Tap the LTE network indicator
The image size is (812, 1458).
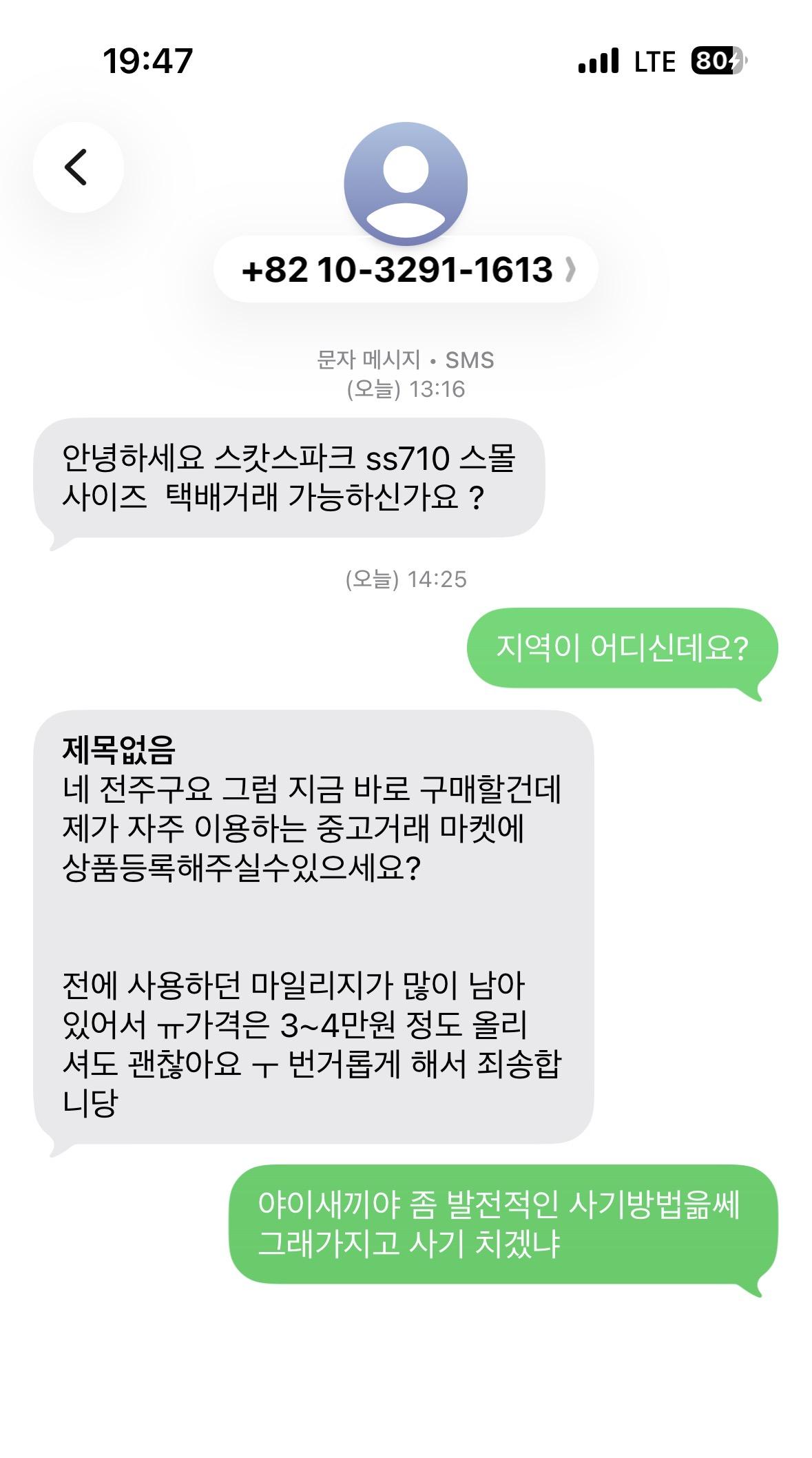pos(654,62)
